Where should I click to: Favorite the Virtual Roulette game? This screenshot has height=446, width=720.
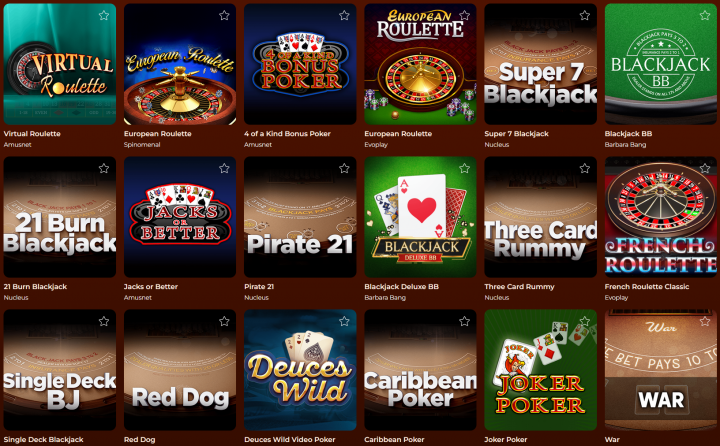point(103,16)
